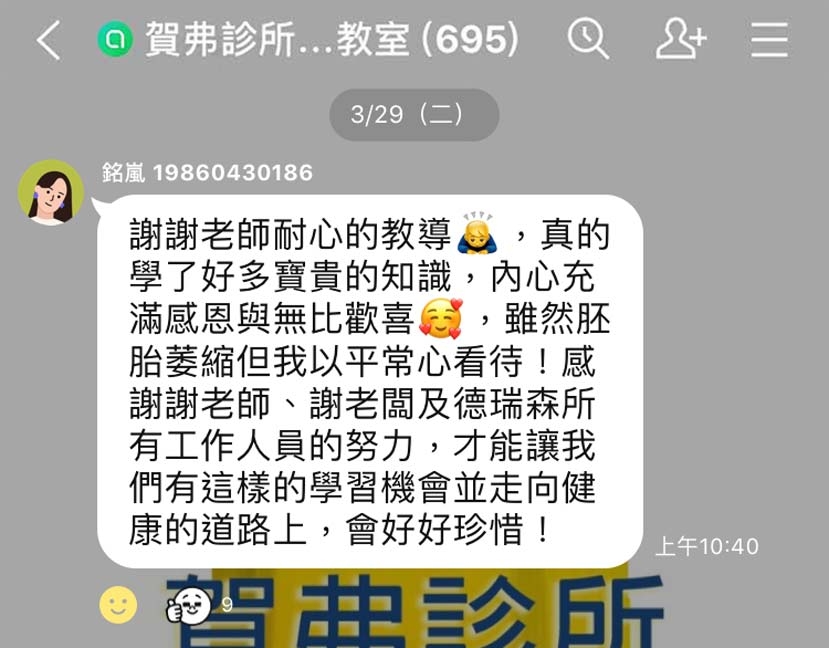Open the chat hamburger menu
The width and height of the screenshot is (829, 648).
click(770, 40)
